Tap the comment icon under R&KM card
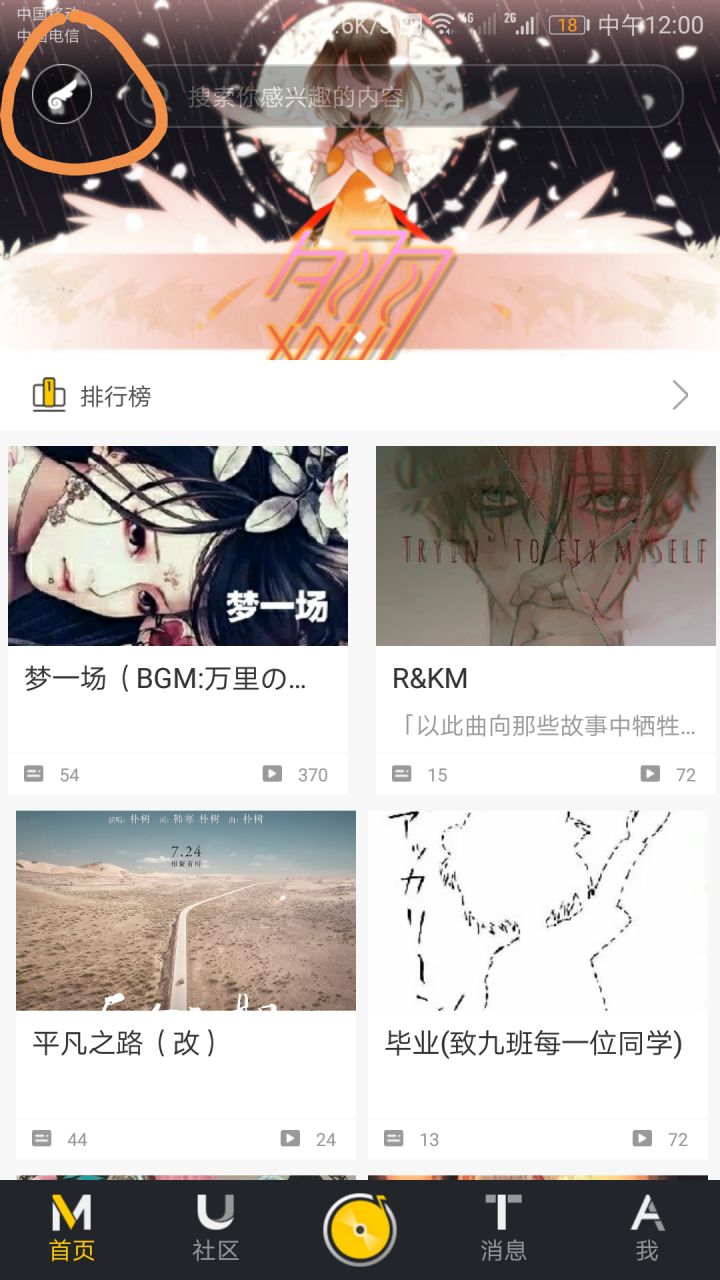Viewport: 720px width, 1280px height. (x=404, y=773)
